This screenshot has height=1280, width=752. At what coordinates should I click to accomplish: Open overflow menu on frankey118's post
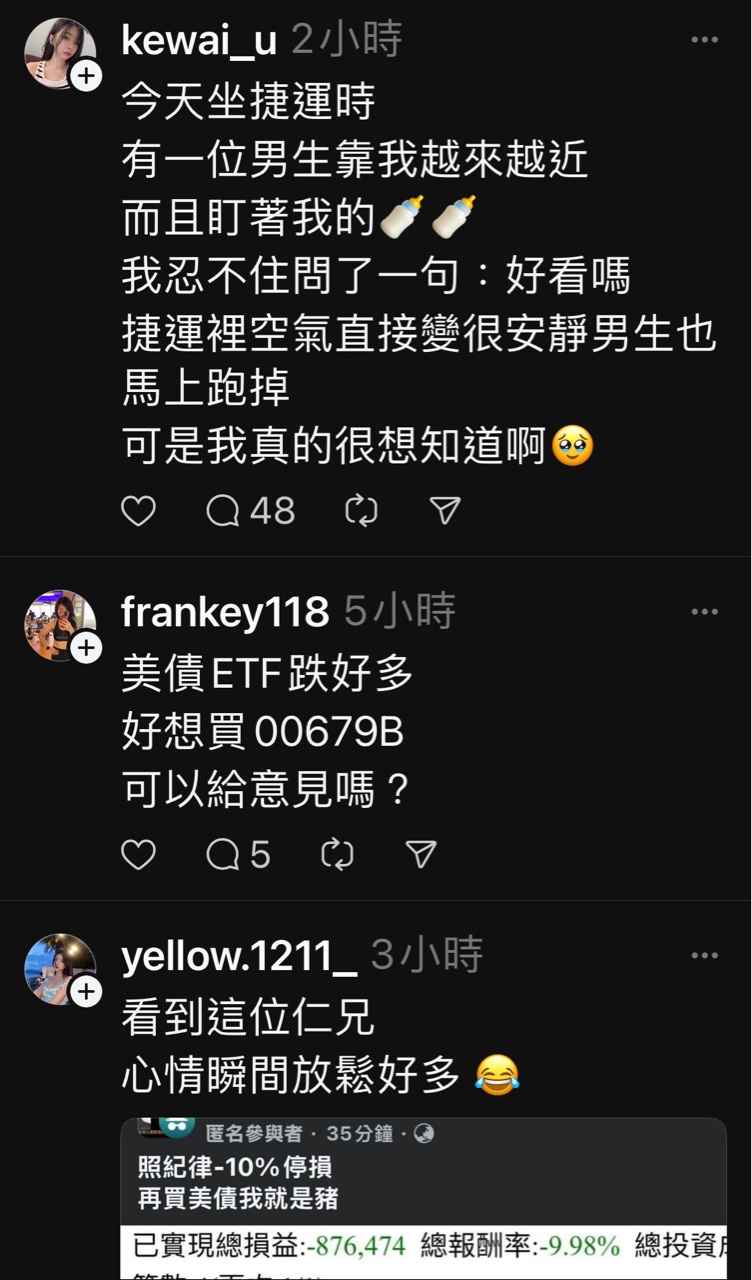coord(704,612)
